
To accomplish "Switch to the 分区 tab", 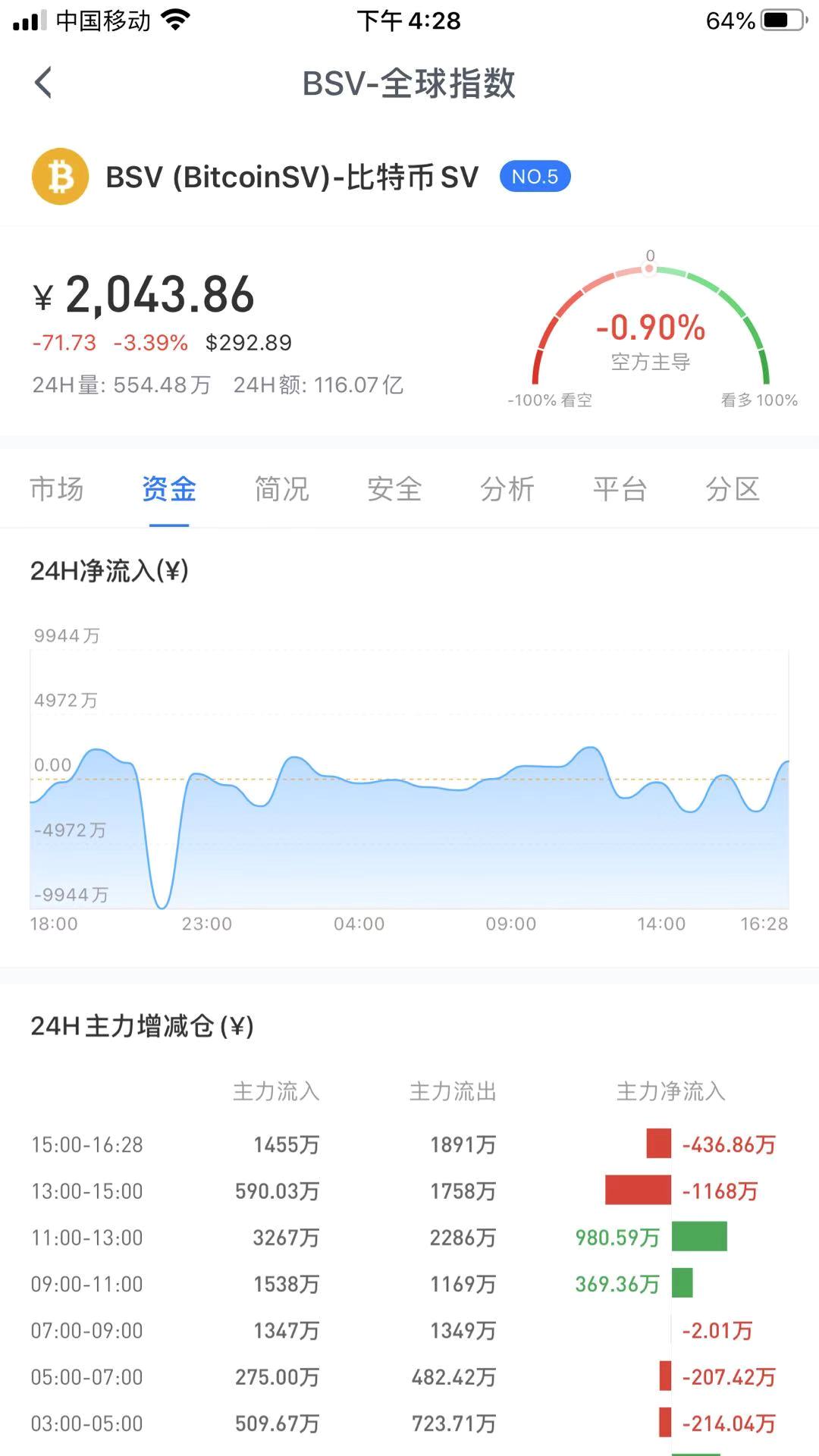I will click(733, 489).
